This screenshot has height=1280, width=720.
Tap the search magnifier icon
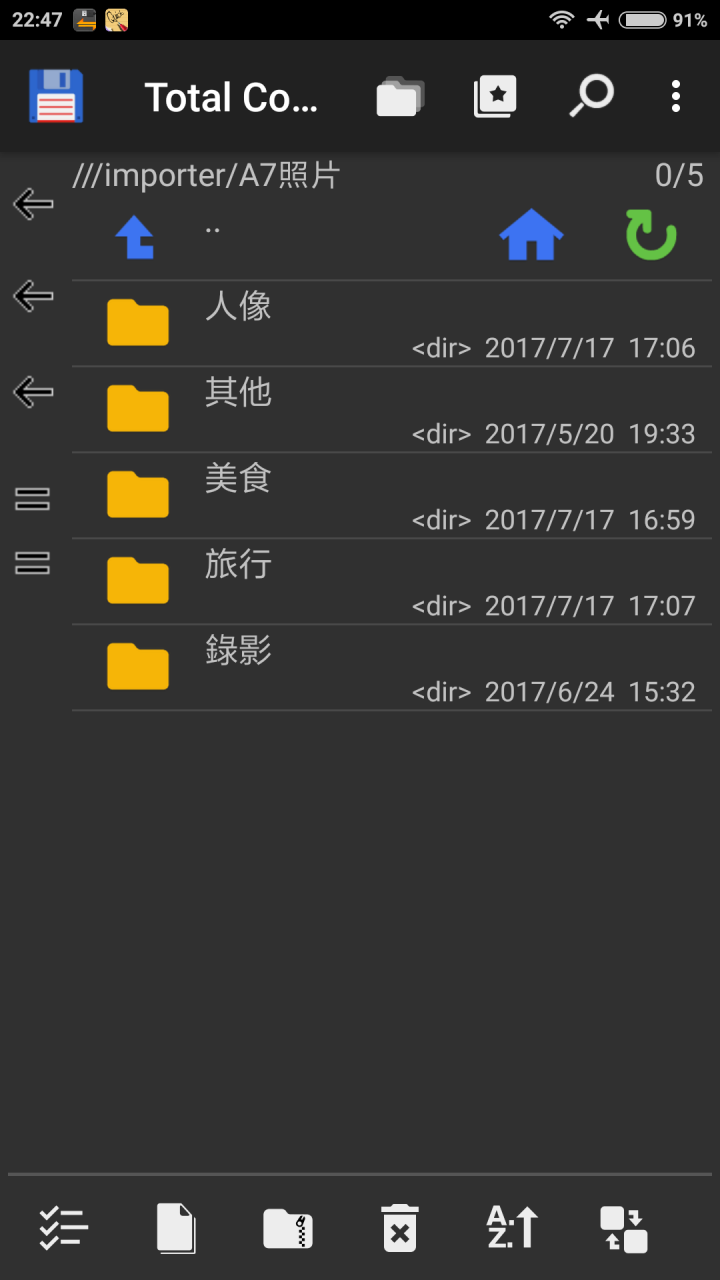591,96
